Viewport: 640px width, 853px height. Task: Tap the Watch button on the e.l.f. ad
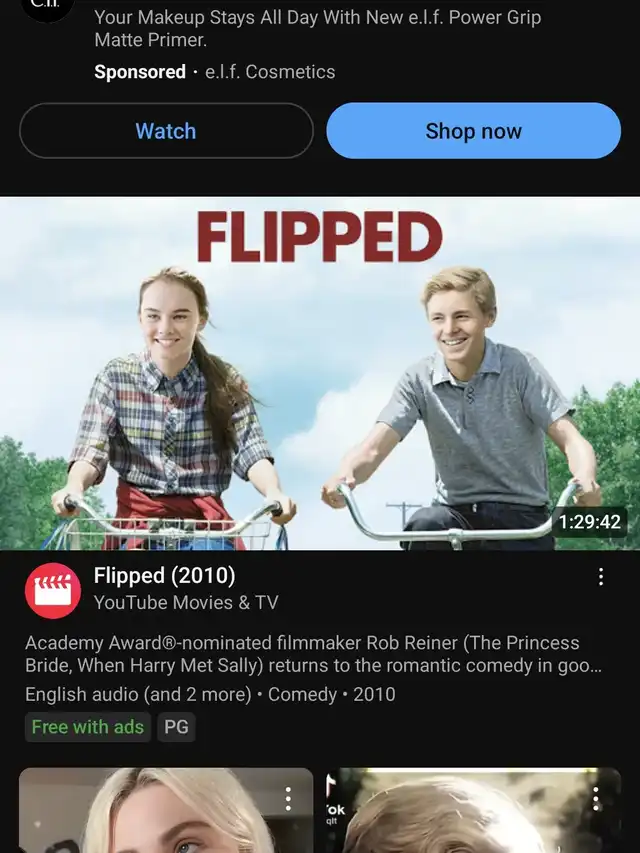click(x=166, y=131)
